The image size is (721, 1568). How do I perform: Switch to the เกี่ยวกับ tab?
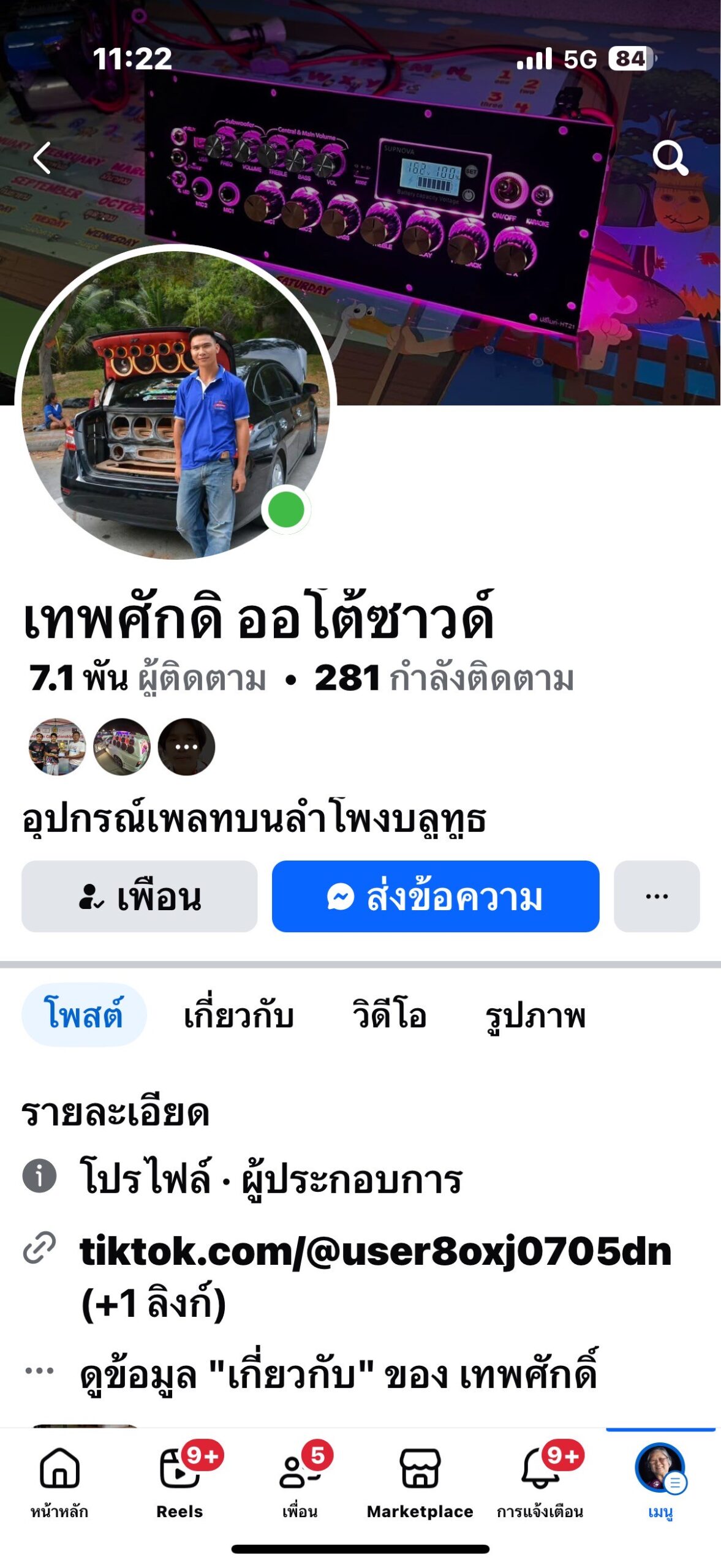(239, 1015)
